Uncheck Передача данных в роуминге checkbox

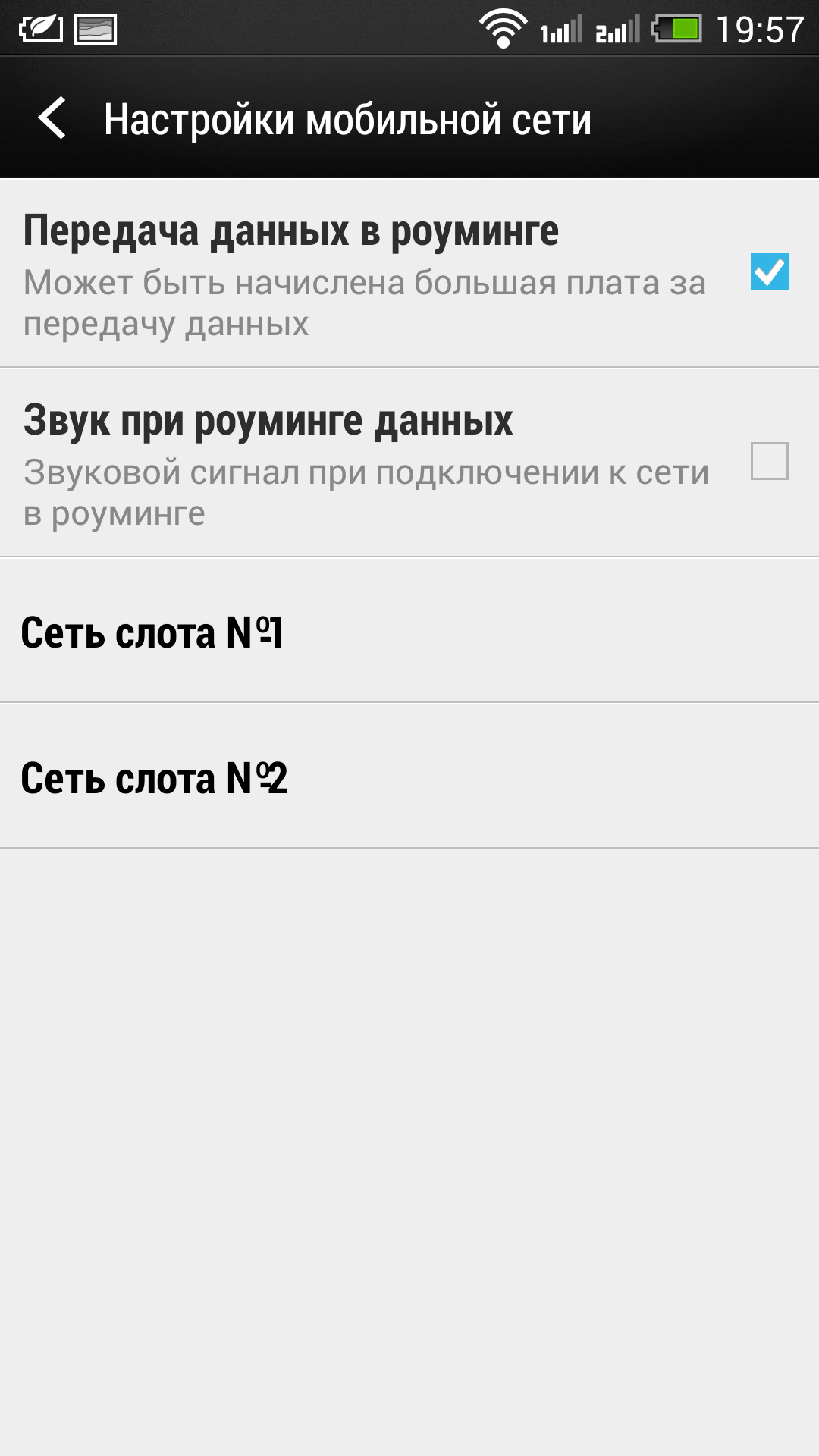click(x=769, y=271)
